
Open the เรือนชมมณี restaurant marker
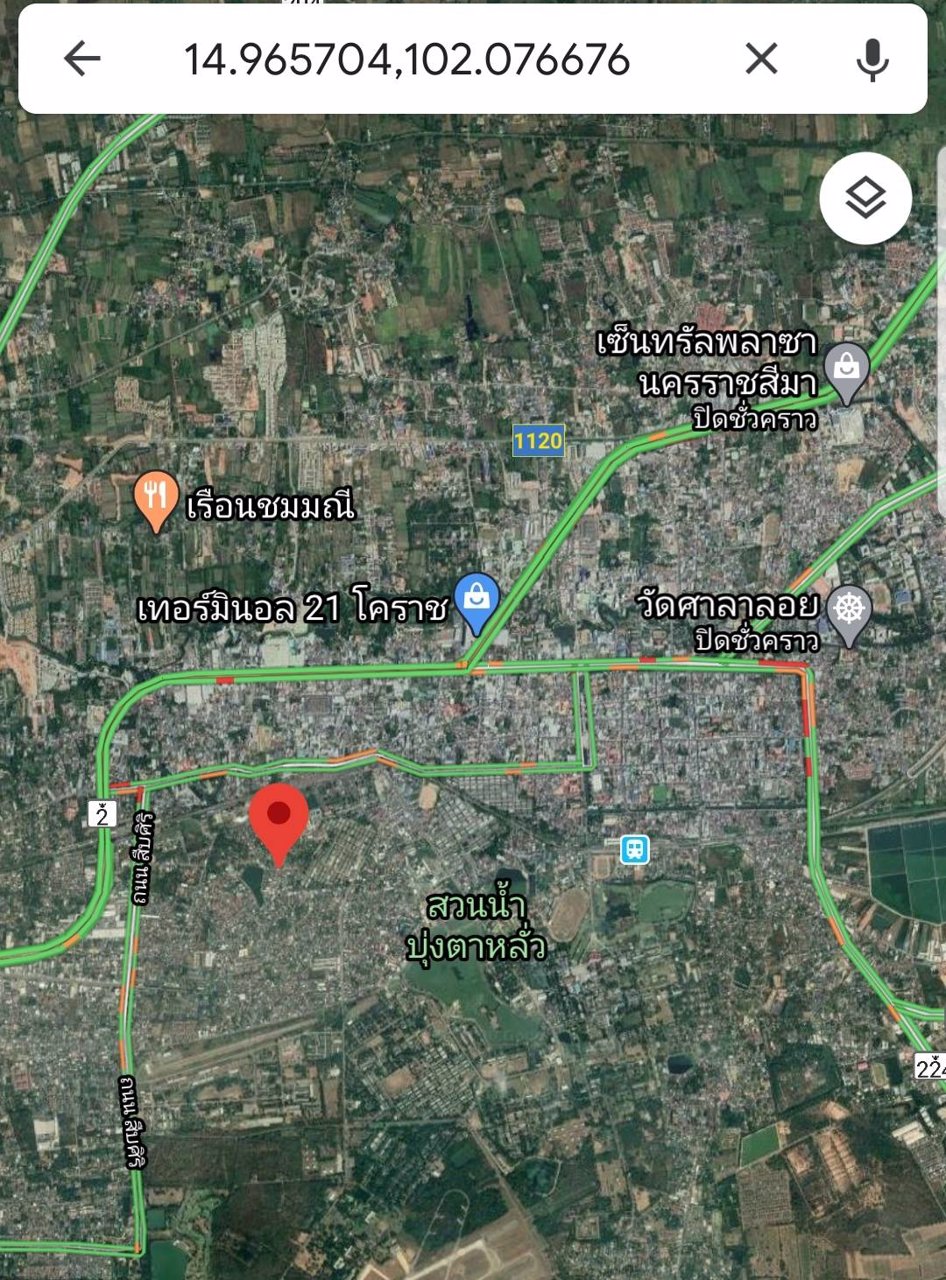coord(155,500)
